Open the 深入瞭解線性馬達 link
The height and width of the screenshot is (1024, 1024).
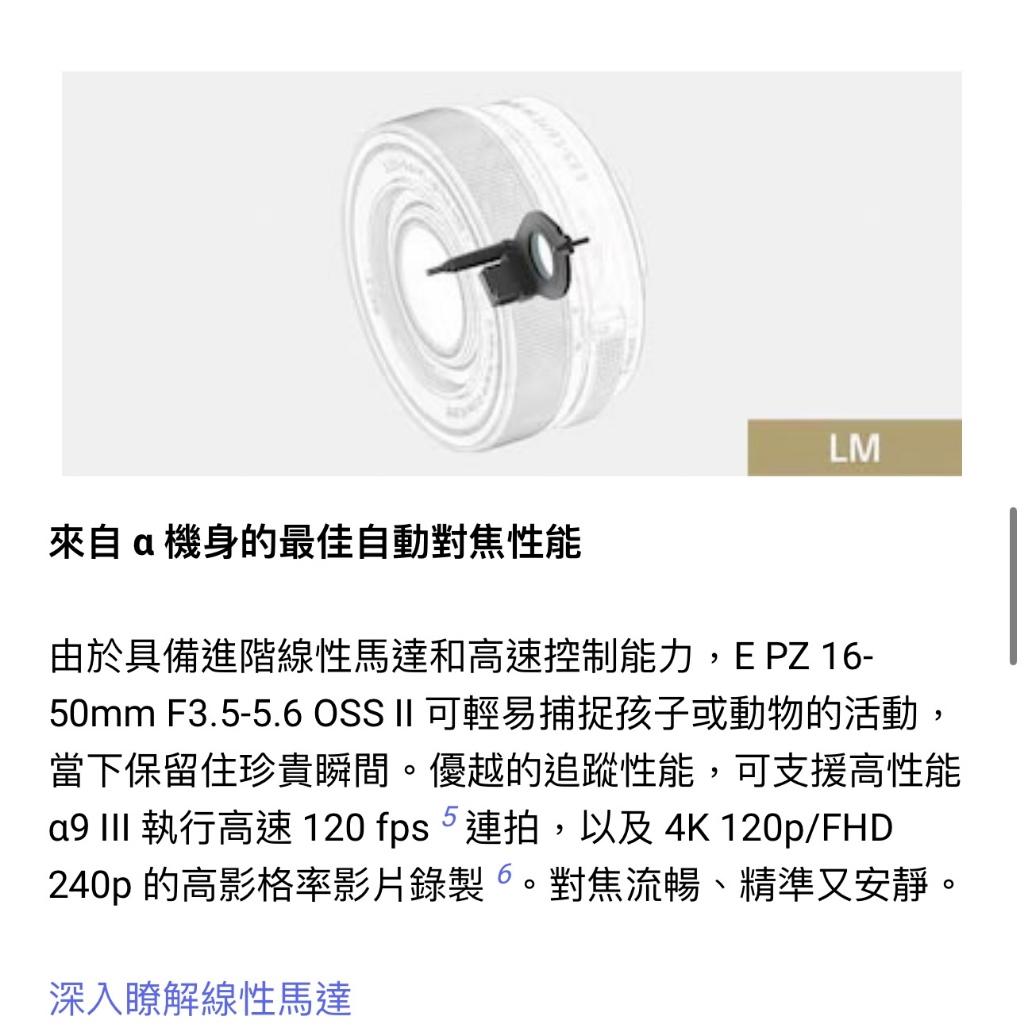(200, 998)
